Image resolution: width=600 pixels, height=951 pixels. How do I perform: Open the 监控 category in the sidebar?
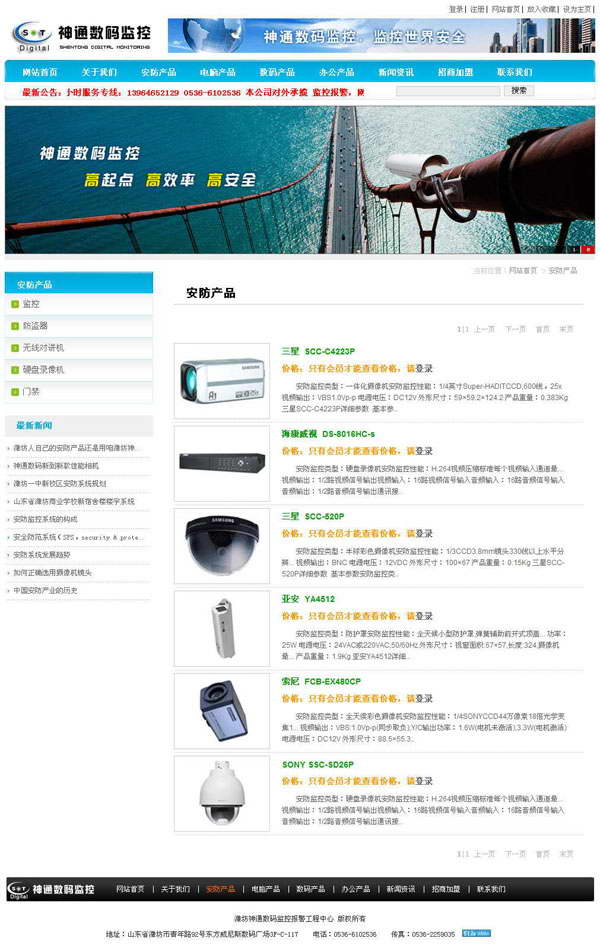point(32,304)
